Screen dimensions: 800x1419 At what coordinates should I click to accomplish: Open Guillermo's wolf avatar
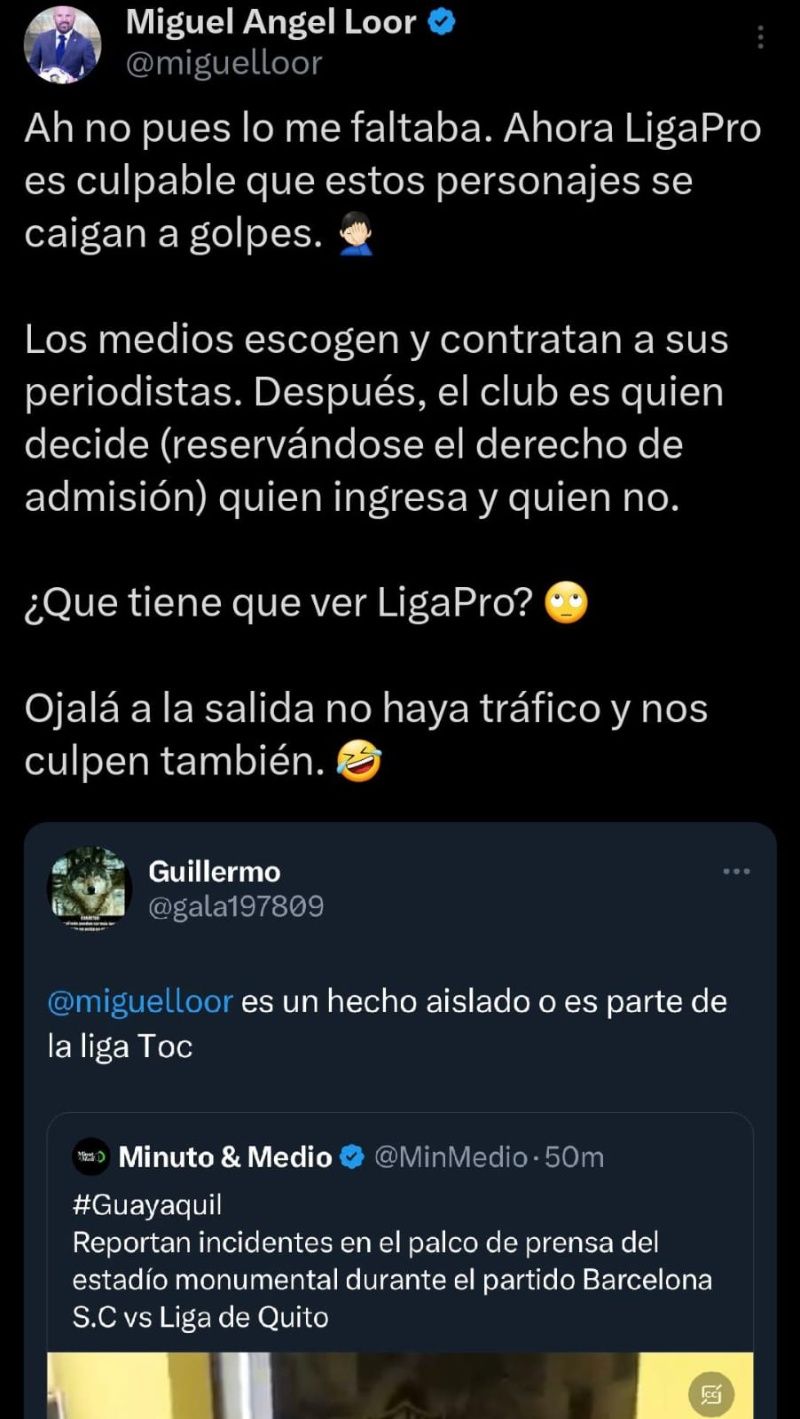[x=90, y=888]
